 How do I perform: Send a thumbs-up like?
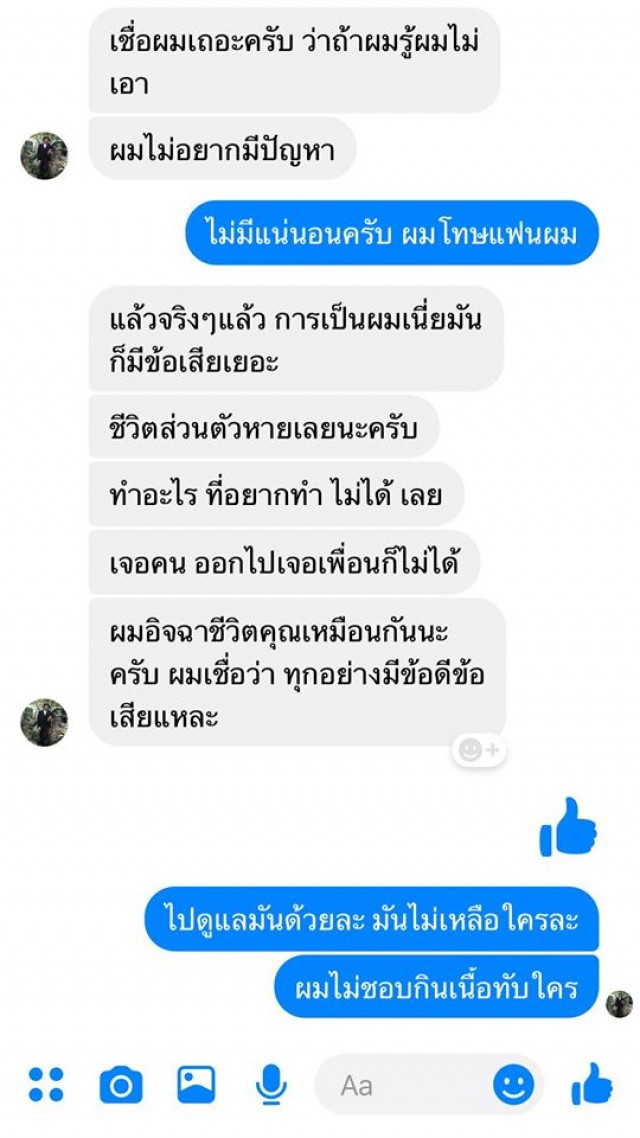tap(592, 1084)
